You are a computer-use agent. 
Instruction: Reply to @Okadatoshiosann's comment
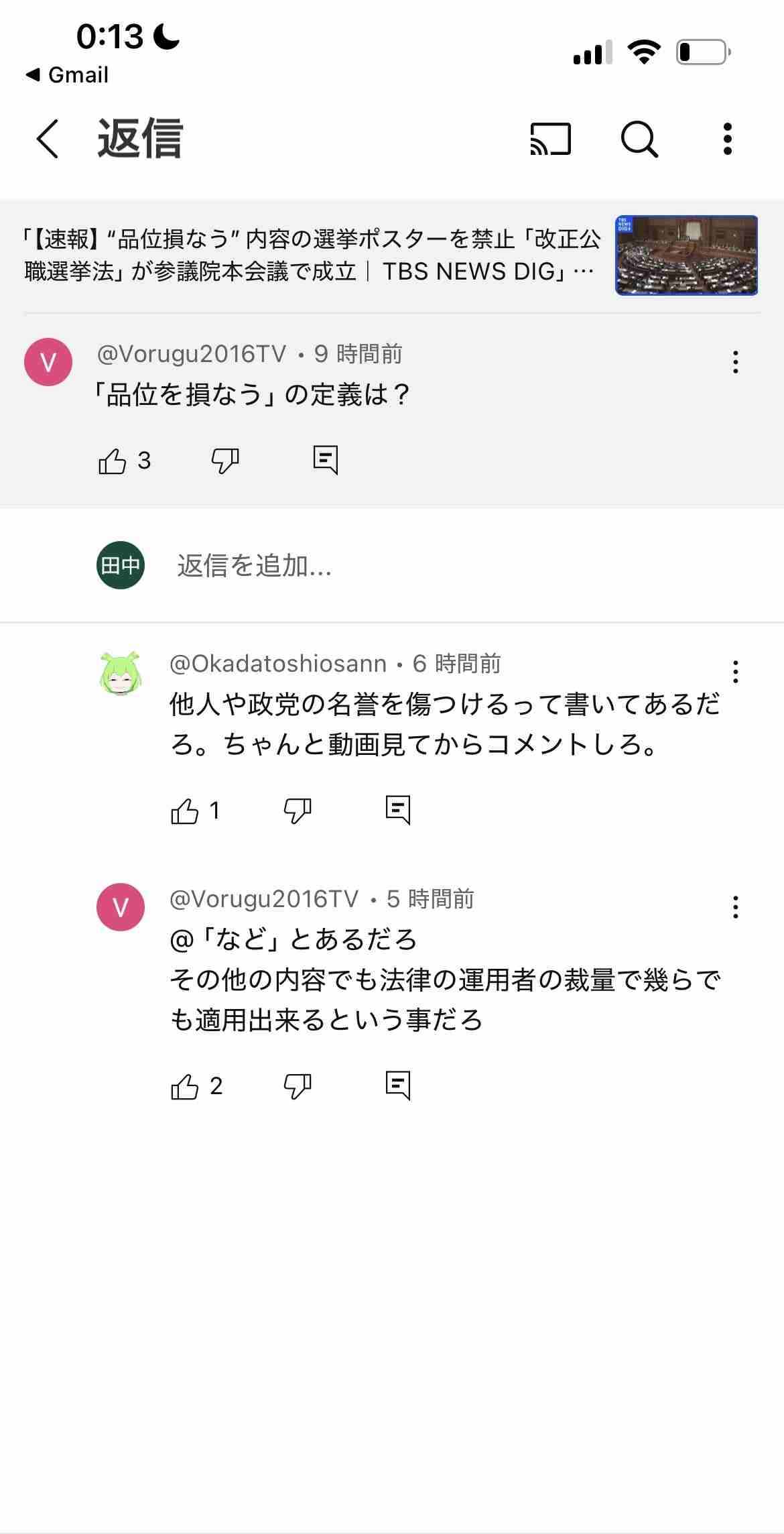point(398,810)
